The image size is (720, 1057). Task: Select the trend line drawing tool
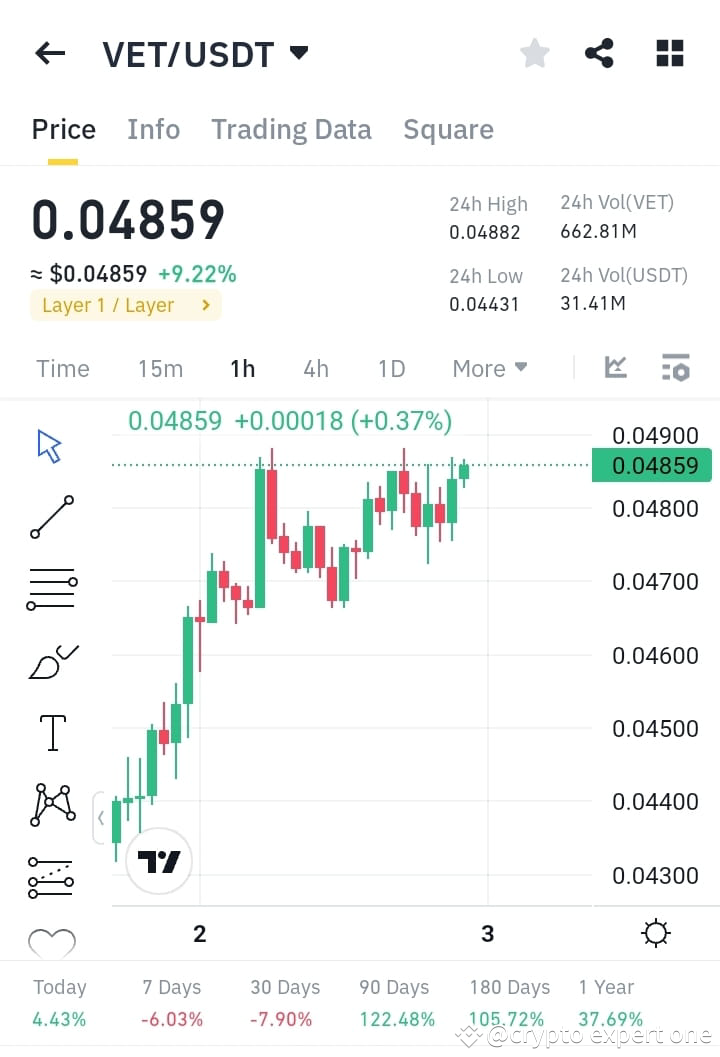pos(51,516)
